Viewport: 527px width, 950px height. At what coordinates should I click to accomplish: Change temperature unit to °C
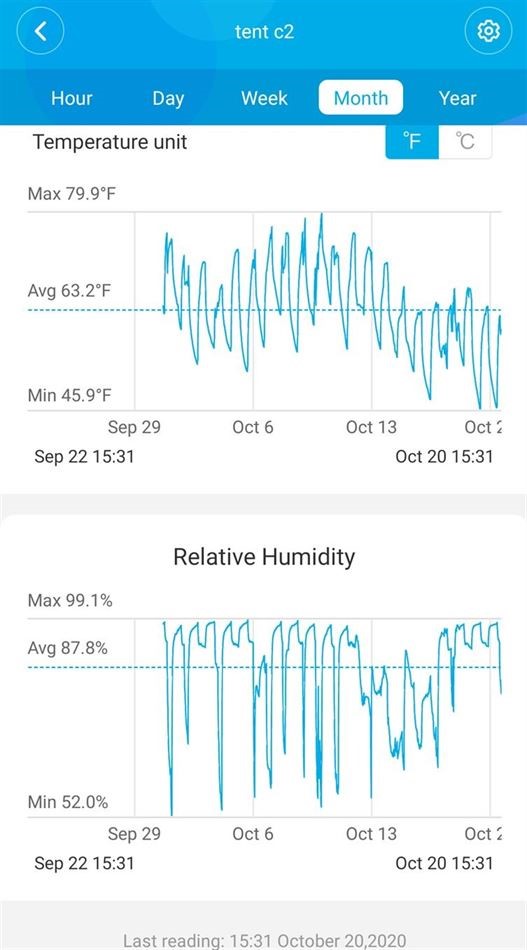[465, 142]
